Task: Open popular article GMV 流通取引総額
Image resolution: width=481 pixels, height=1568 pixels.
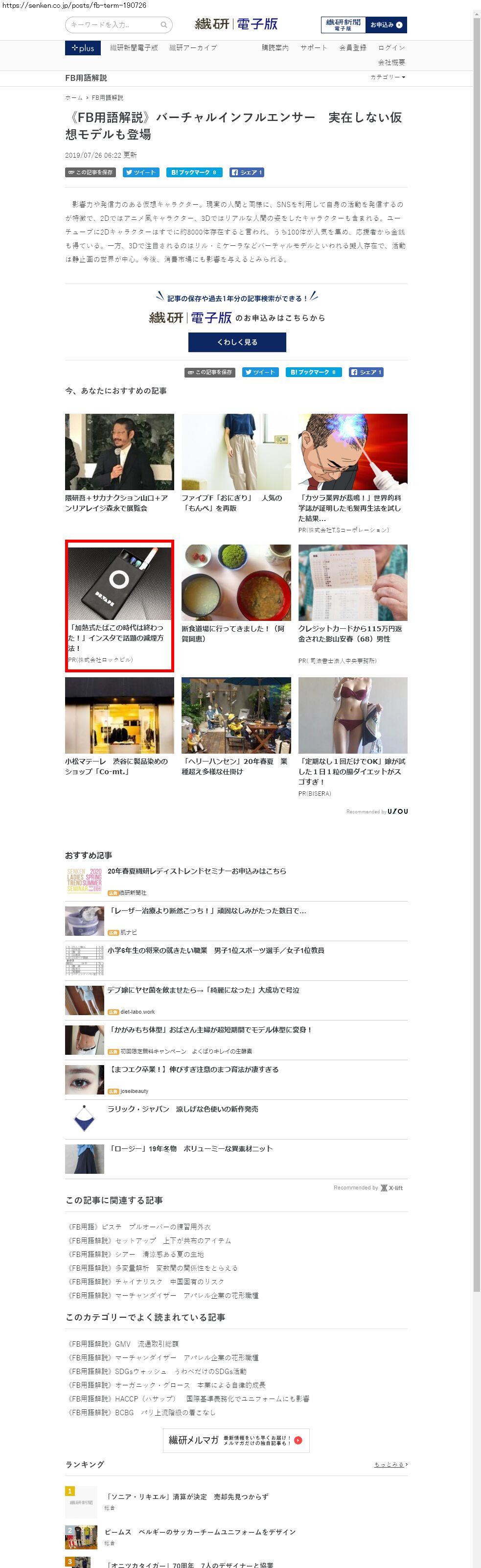Action: point(123,1343)
